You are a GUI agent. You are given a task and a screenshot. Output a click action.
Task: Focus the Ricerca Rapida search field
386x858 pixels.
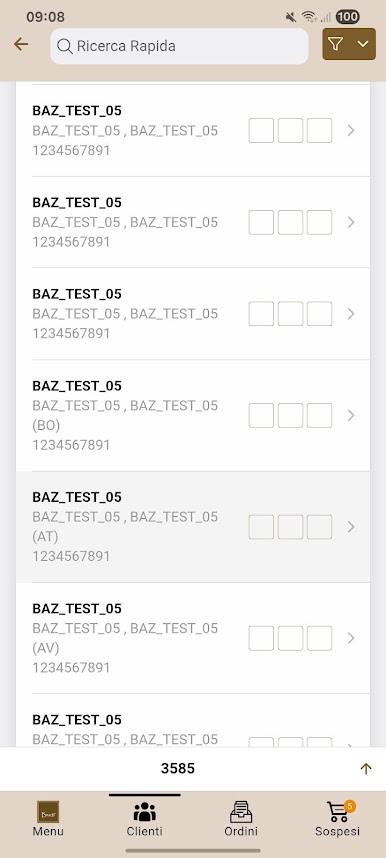coord(179,46)
